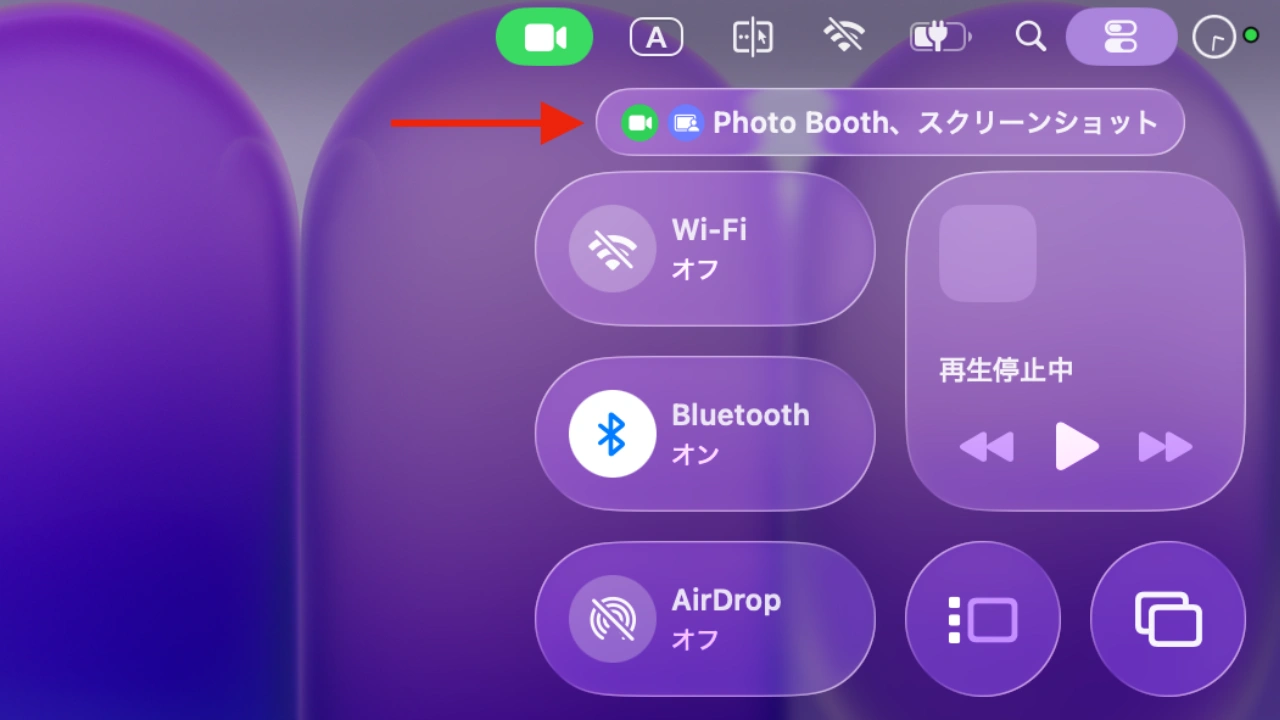Skip ahead with the fast-forward button
1280x720 pixels.
point(1165,446)
